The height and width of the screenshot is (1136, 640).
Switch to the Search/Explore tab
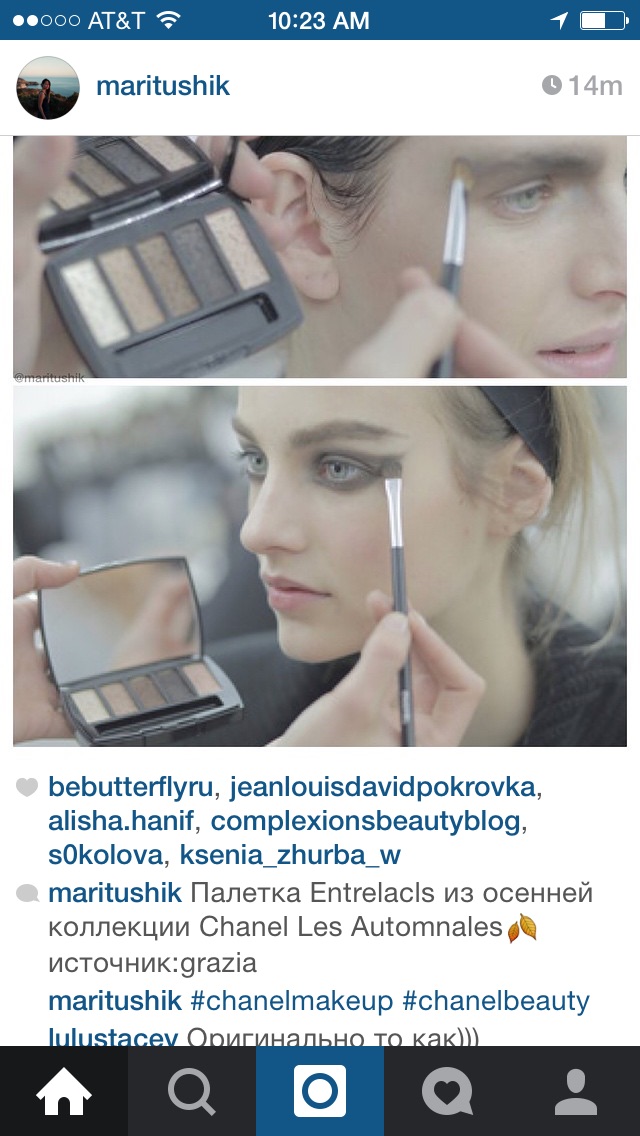[192, 1091]
